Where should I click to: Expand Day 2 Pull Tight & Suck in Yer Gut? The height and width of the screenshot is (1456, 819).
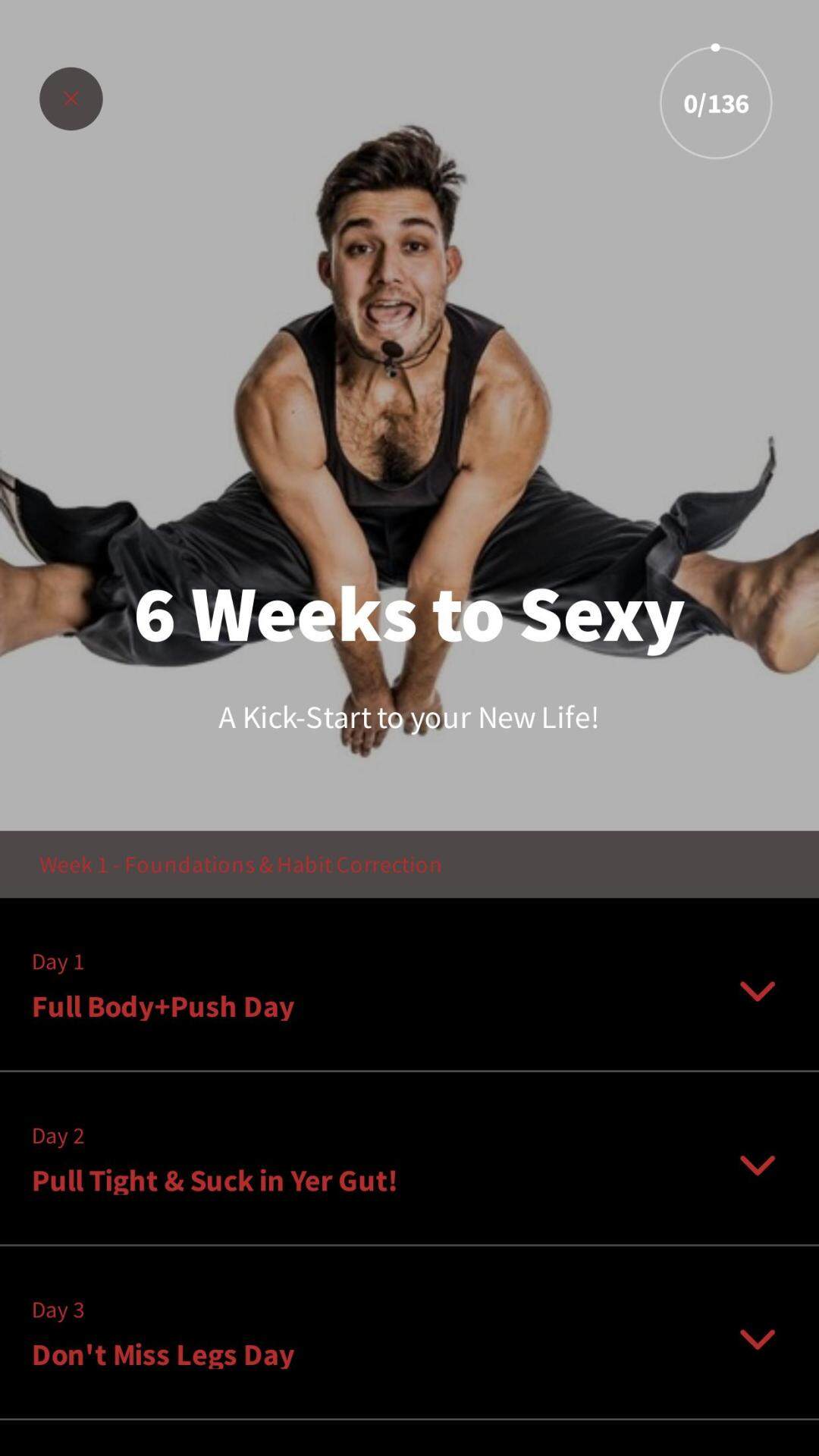point(757,1166)
